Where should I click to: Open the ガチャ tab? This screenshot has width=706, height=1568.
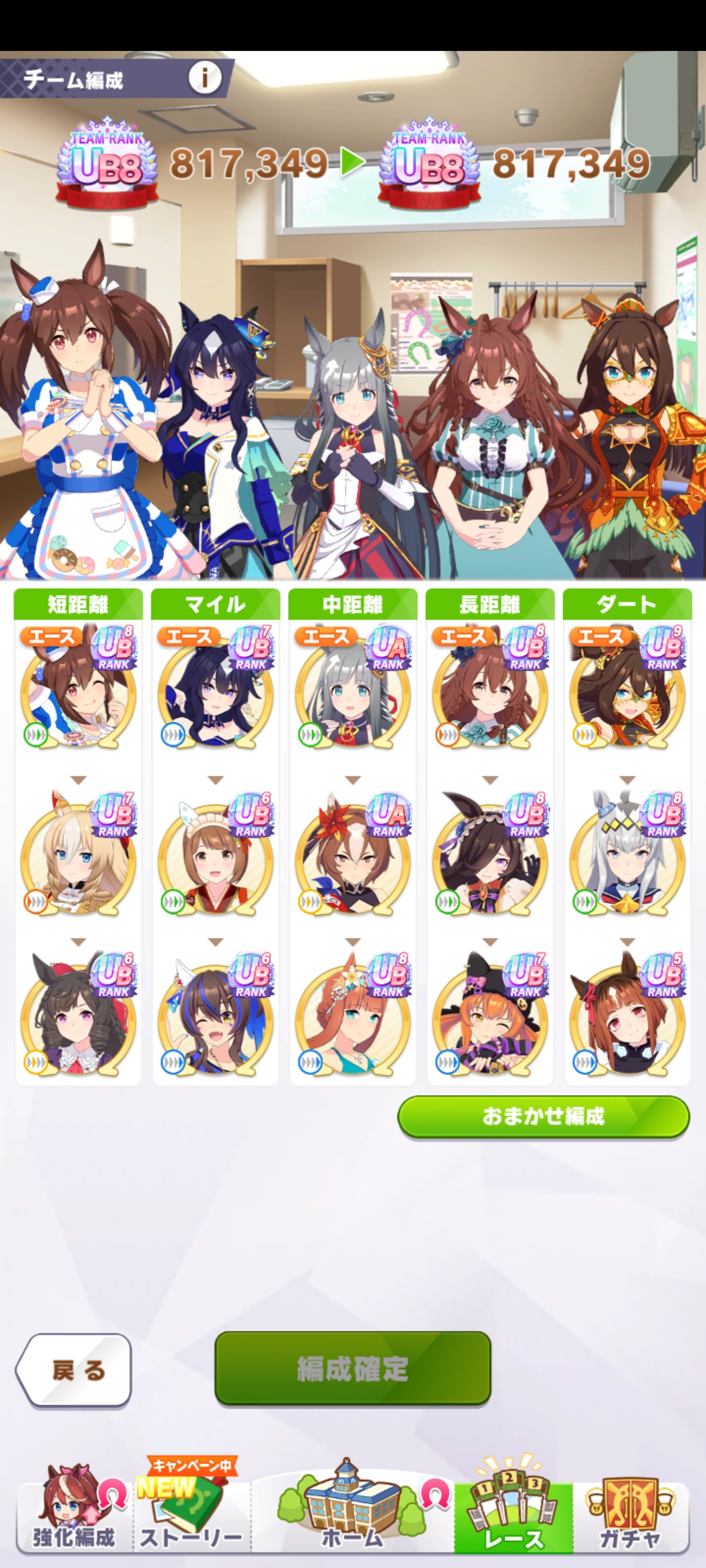pos(630,1510)
